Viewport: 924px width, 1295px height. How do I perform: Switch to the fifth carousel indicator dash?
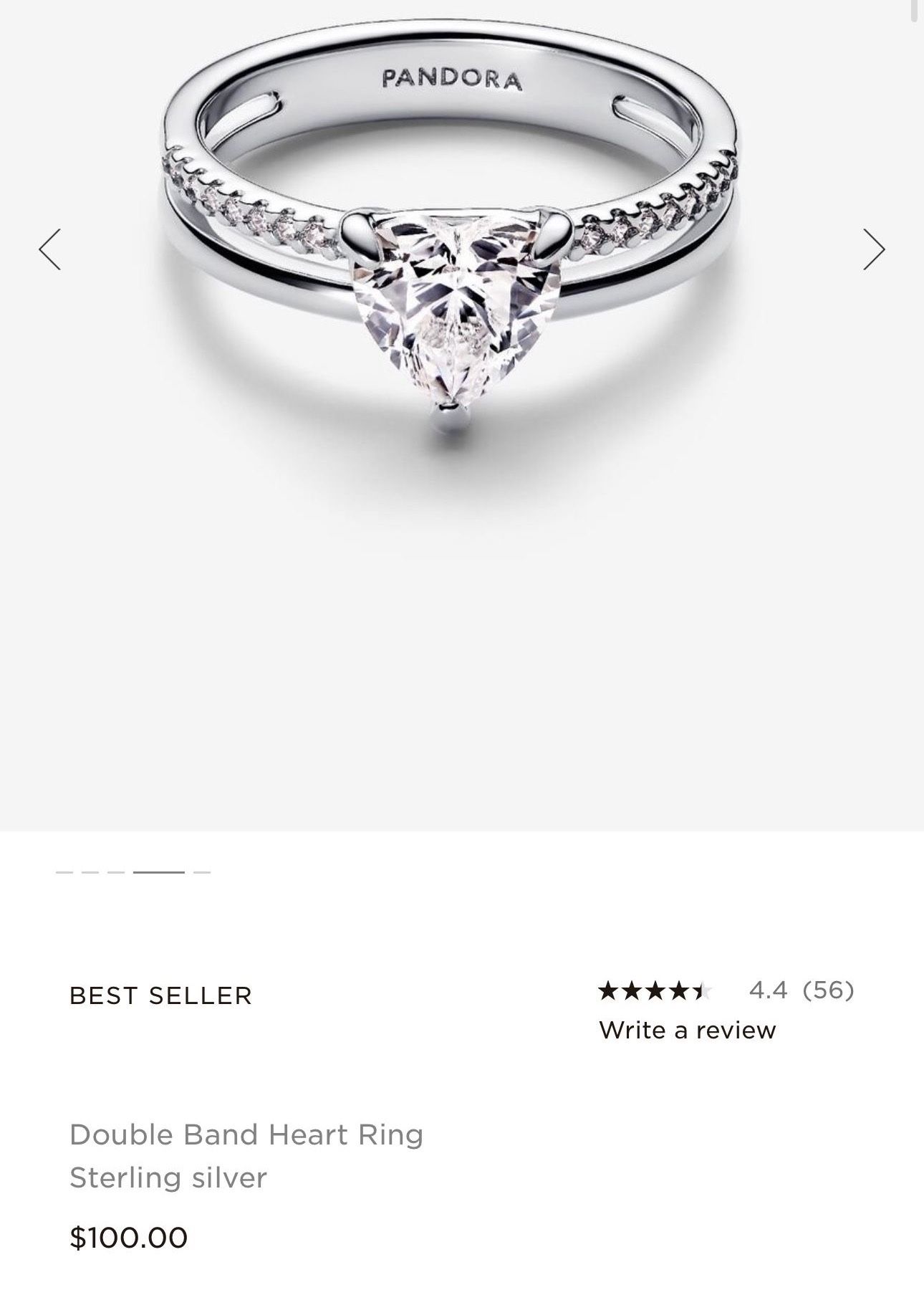click(202, 872)
